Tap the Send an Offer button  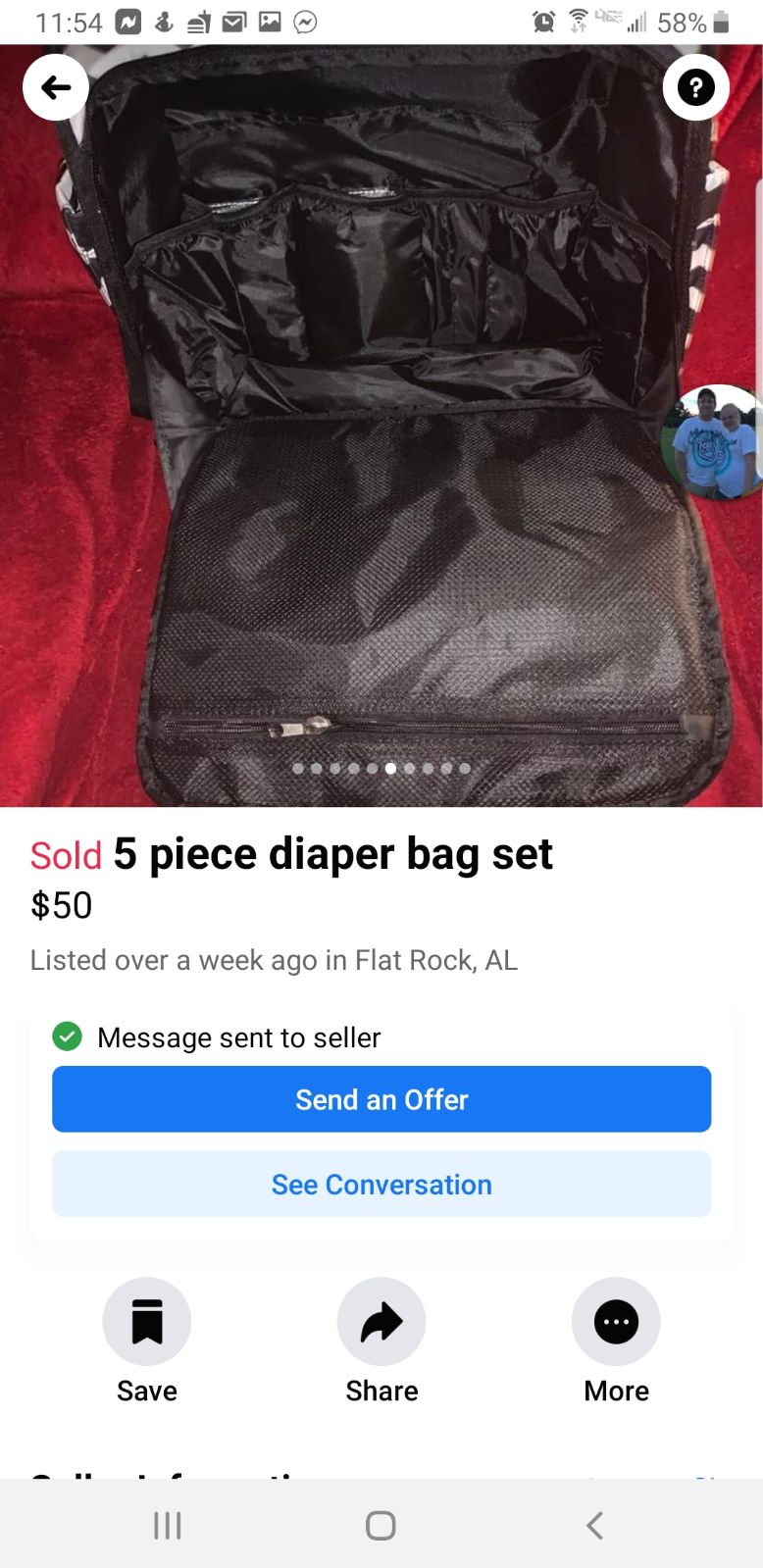tap(381, 1099)
